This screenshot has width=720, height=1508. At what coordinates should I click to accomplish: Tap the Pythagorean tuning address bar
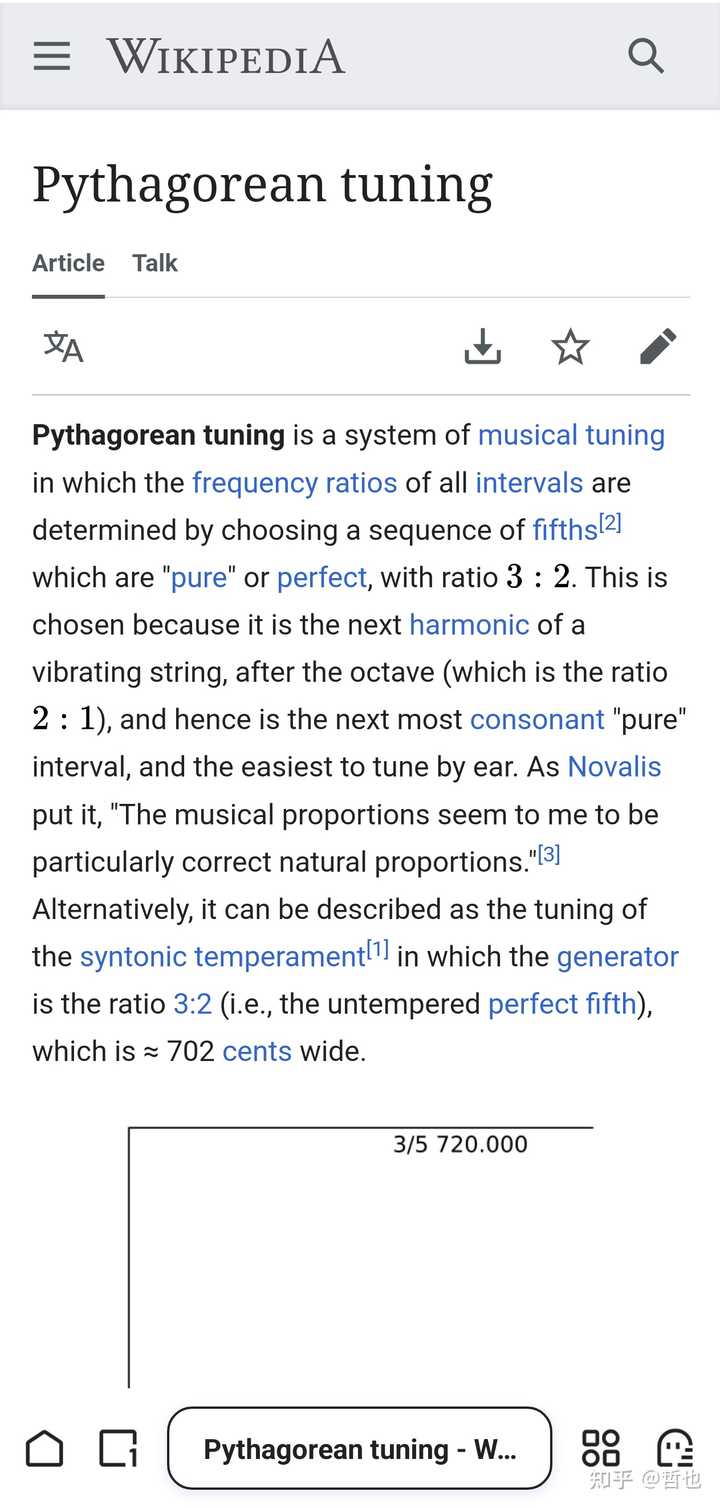click(x=360, y=1448)
